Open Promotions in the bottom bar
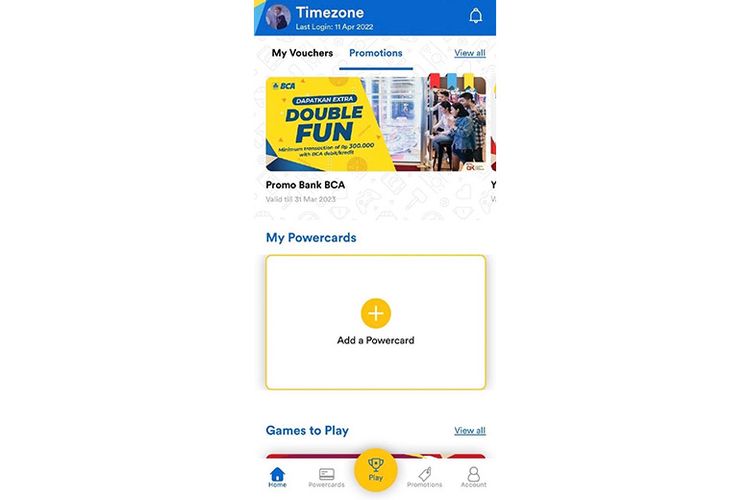750x500 pixels. point(424,477)
